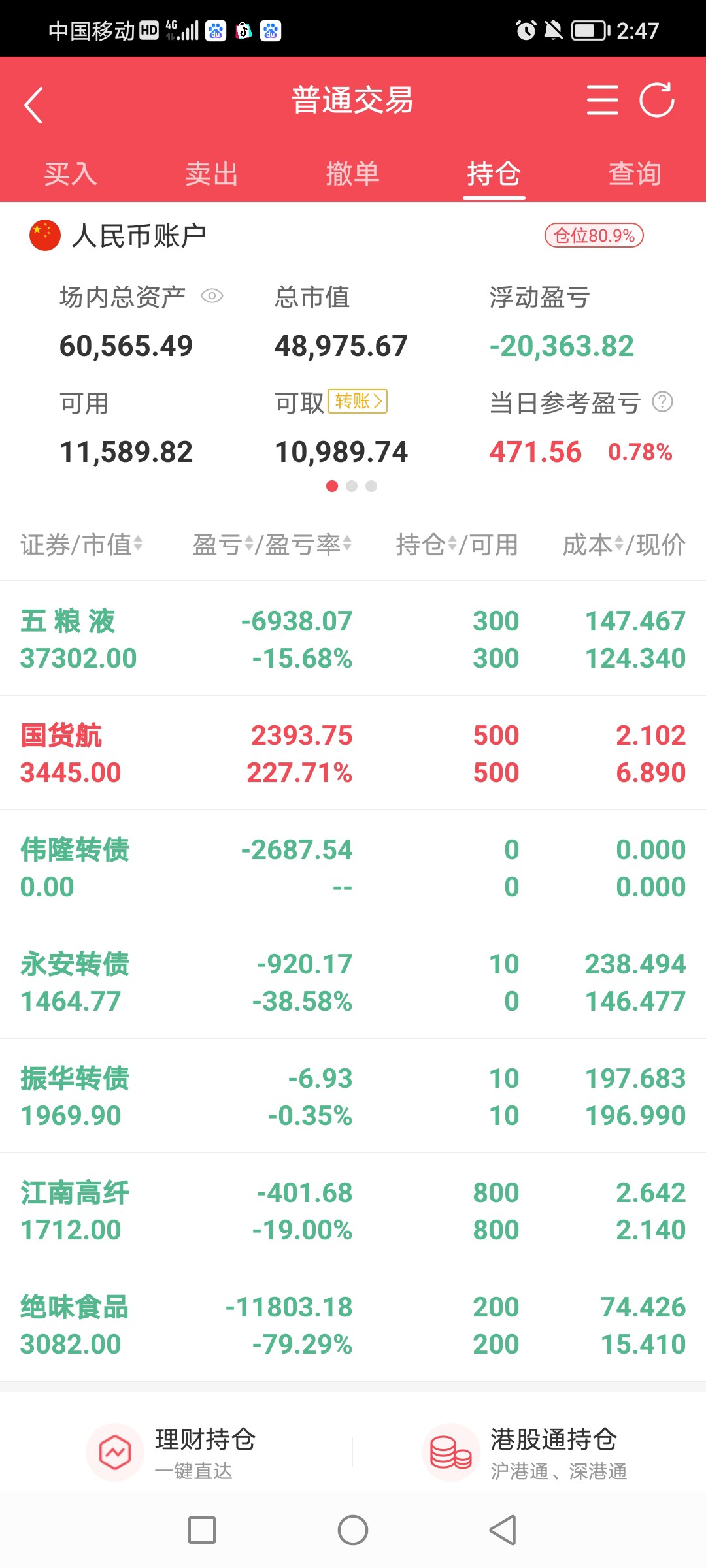
Task: Refresh the holdings data
Action: point(656,100)
